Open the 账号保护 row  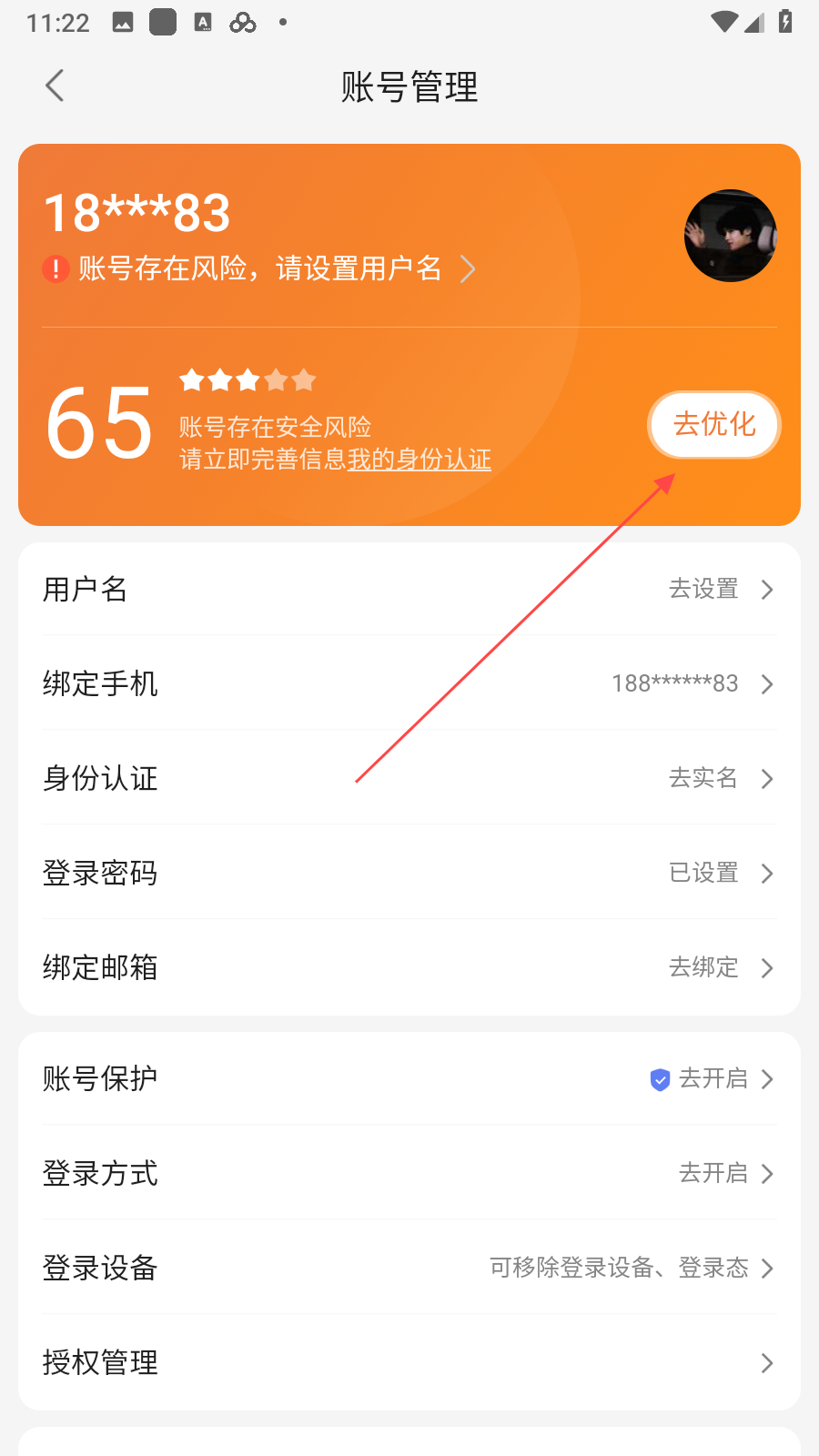(x=409, y=1079)
